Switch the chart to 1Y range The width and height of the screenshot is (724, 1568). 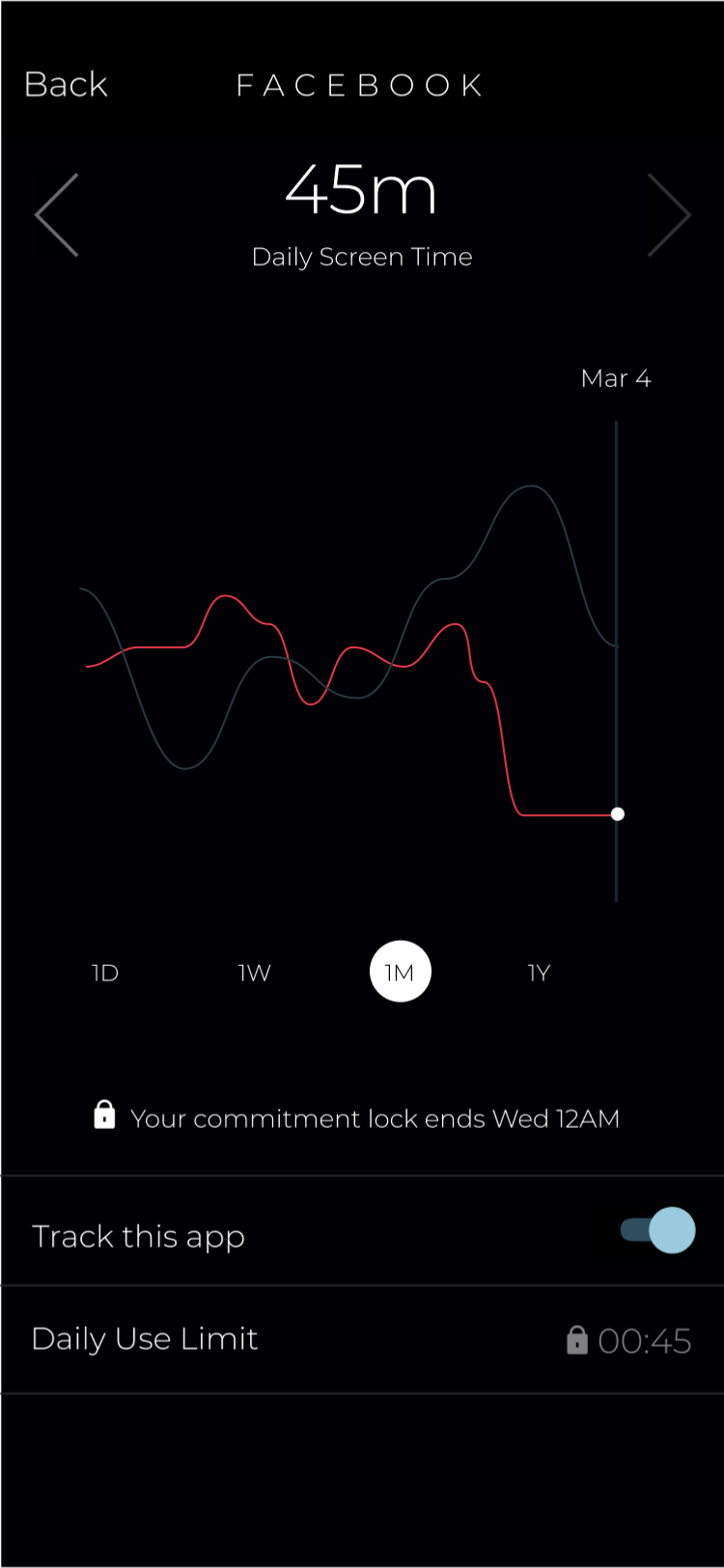(539, 973)
